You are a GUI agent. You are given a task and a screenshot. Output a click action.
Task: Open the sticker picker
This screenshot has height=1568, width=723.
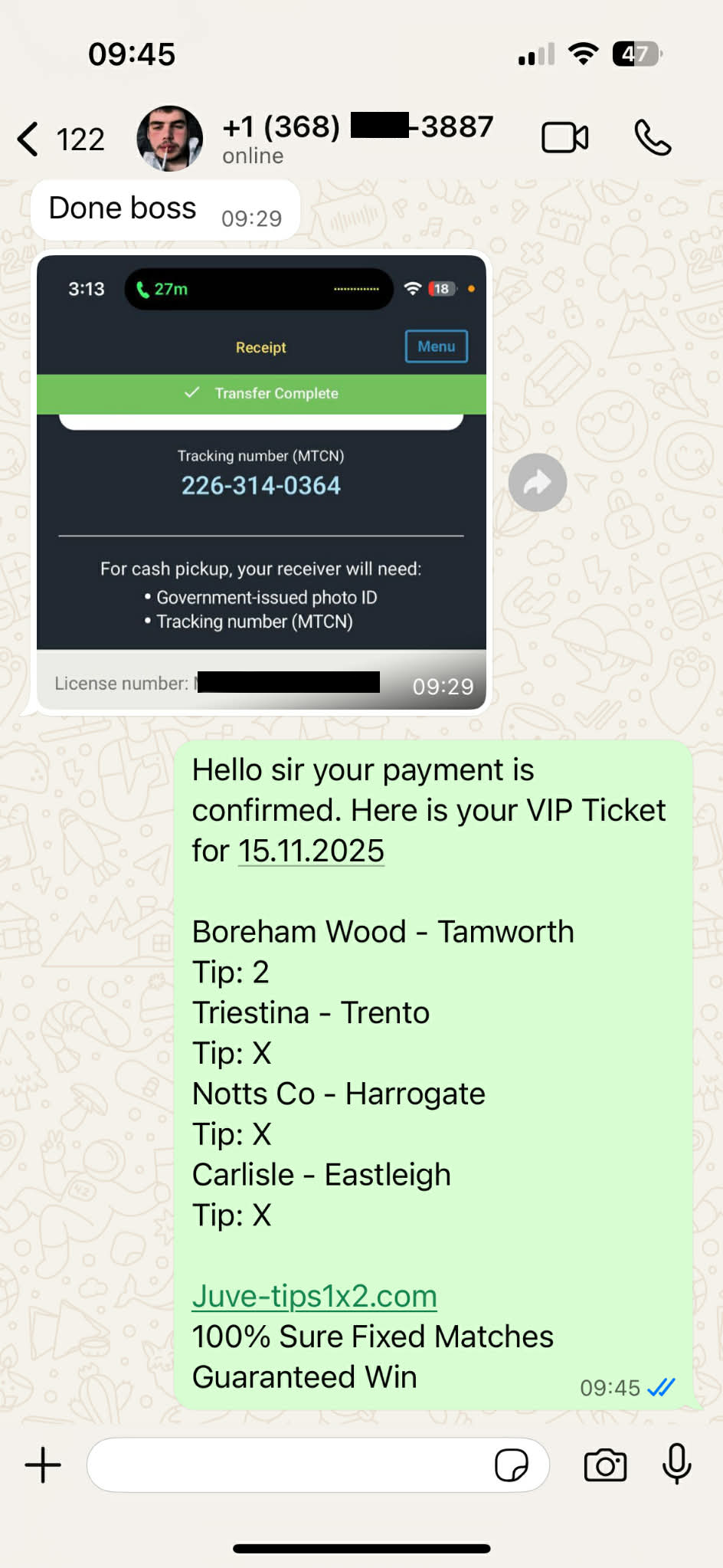[x=511, y=1465]
